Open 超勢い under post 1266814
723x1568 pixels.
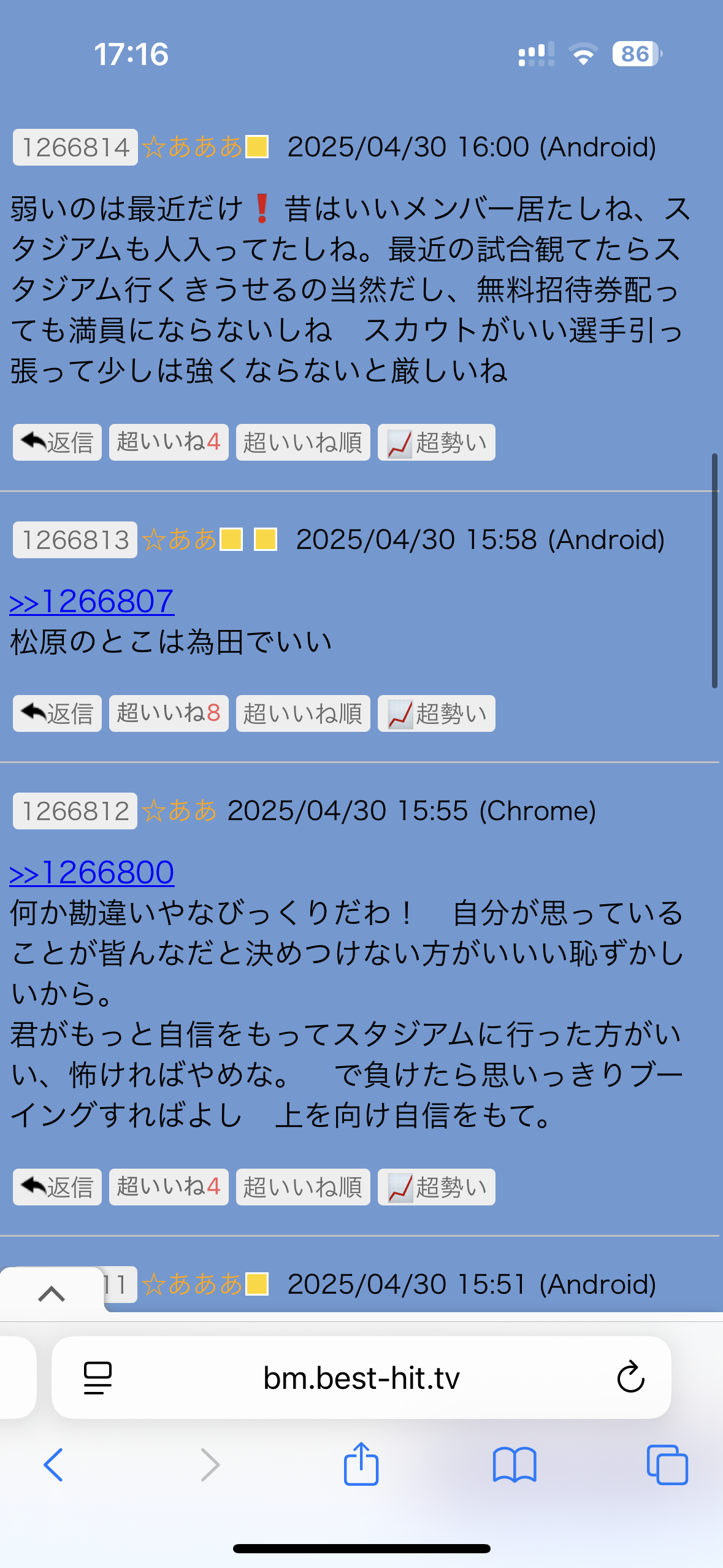point(437,442)
